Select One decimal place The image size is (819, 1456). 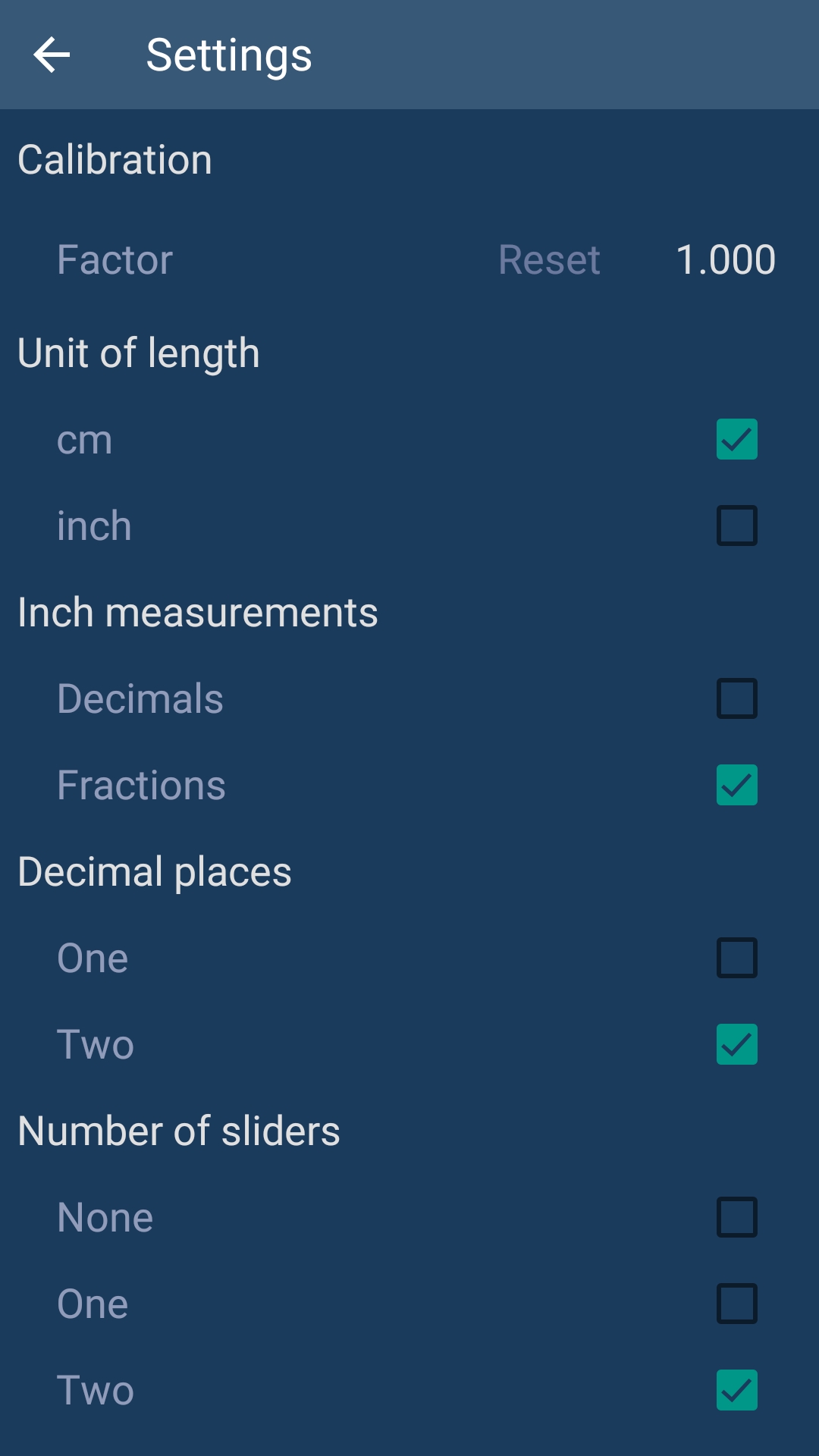(736, 957)
